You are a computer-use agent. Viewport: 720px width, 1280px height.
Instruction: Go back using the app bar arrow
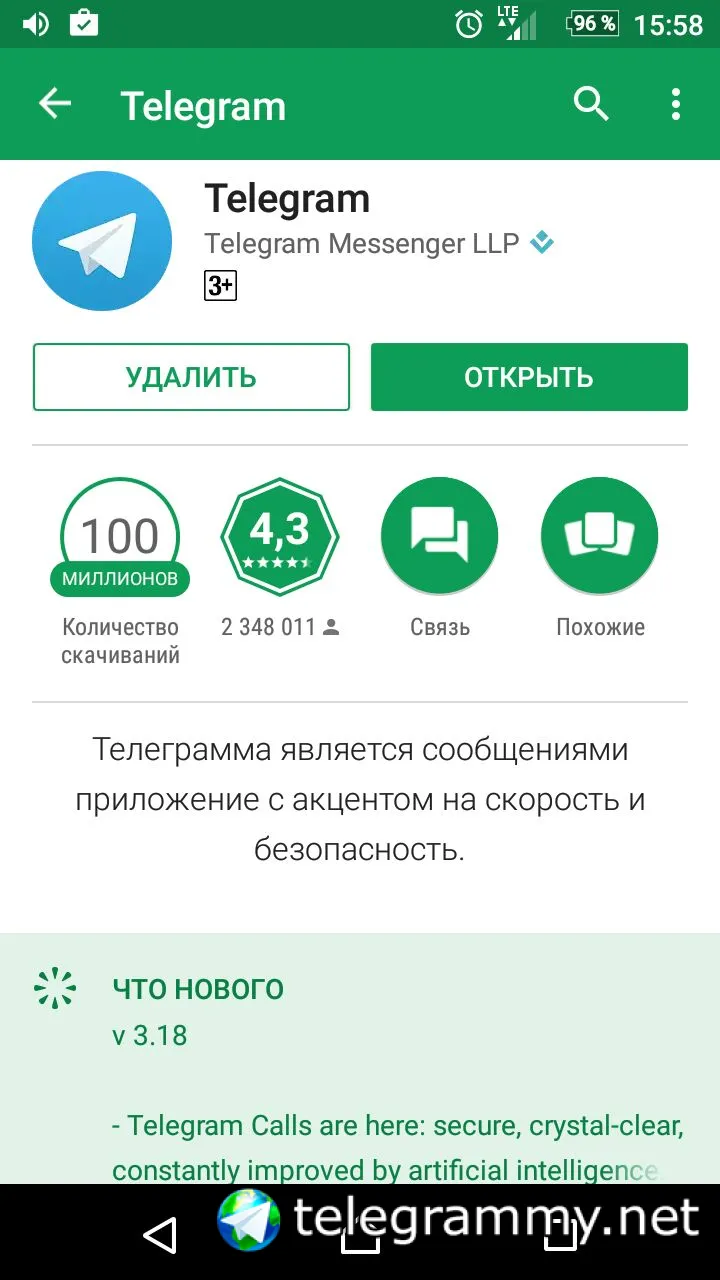click(x=55, y=104)
